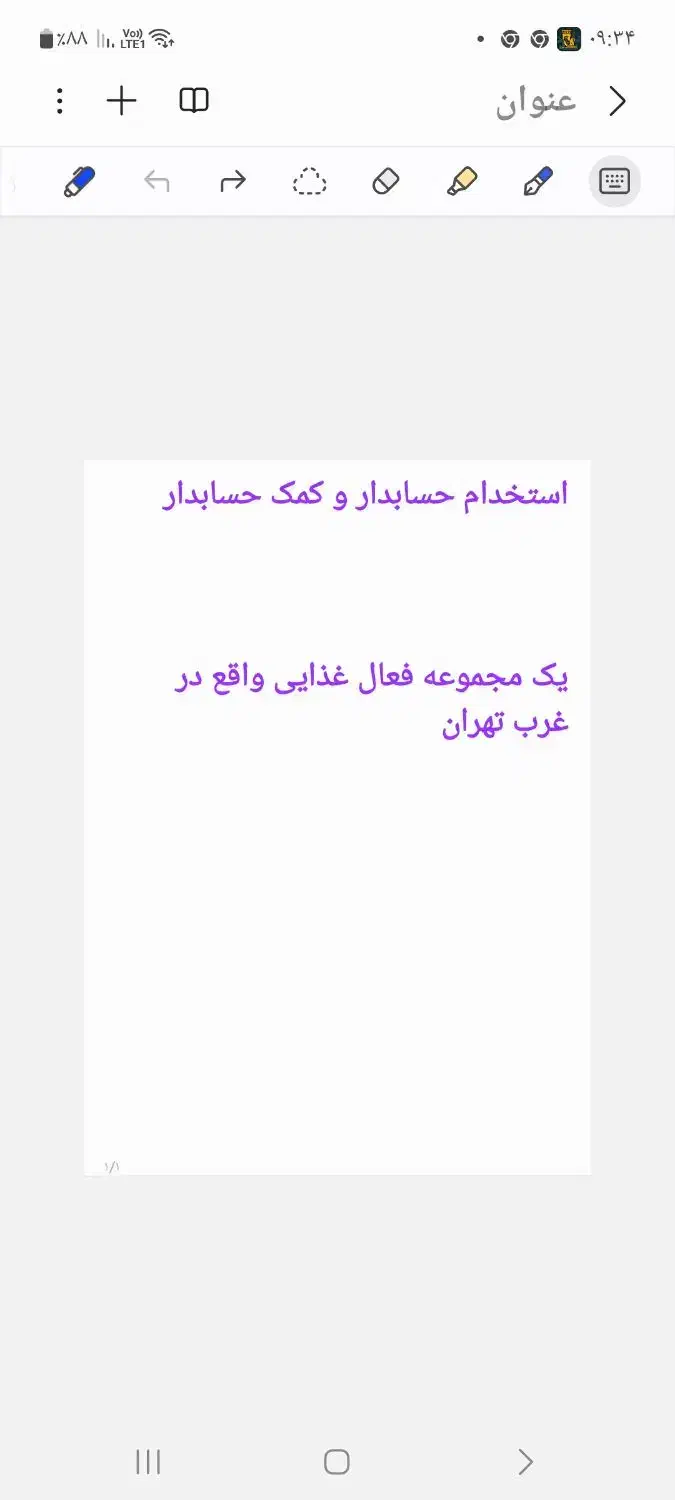The height and width of the screenshot is (1500, 675).
Task: Redo the last action
Action: [233, 182]
